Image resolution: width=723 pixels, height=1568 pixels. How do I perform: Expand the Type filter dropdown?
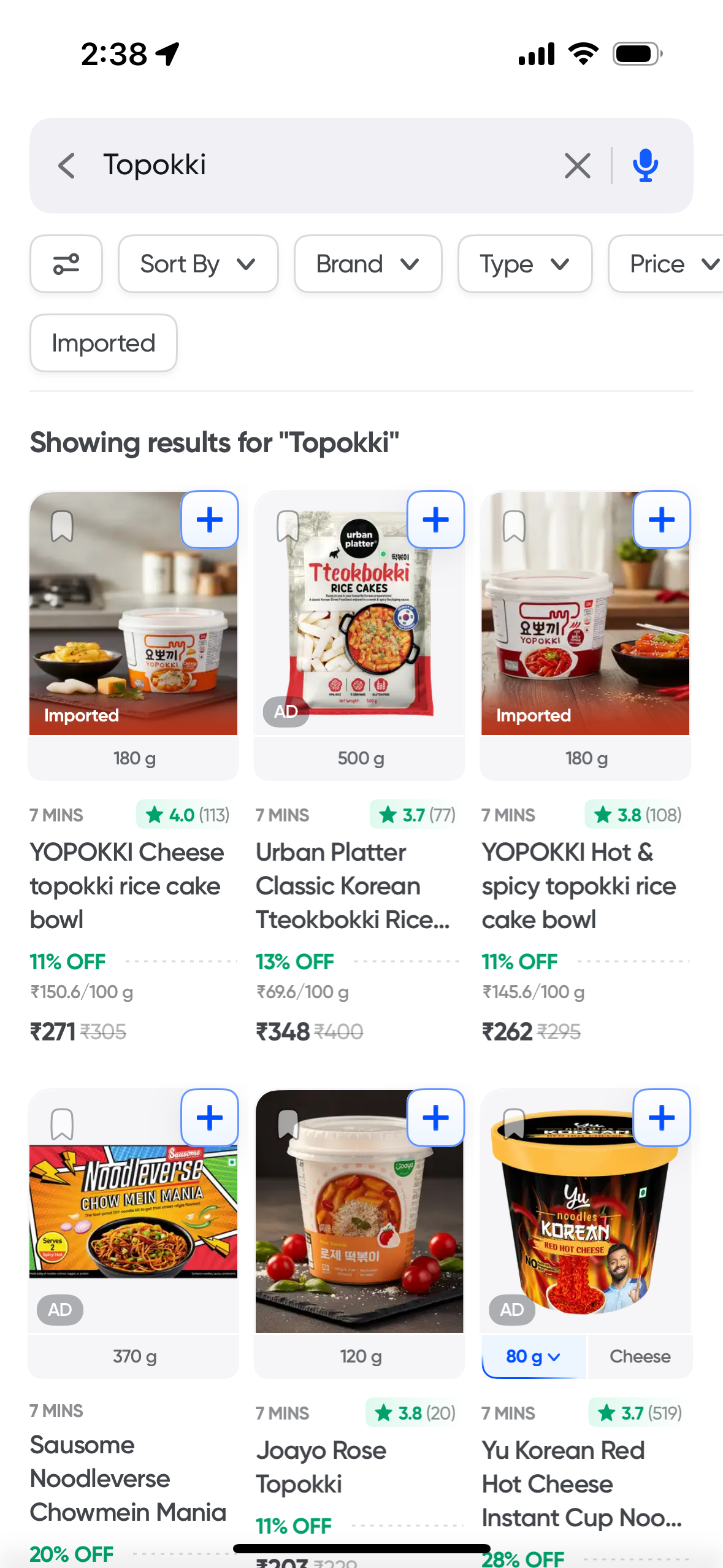pos(524,264)
